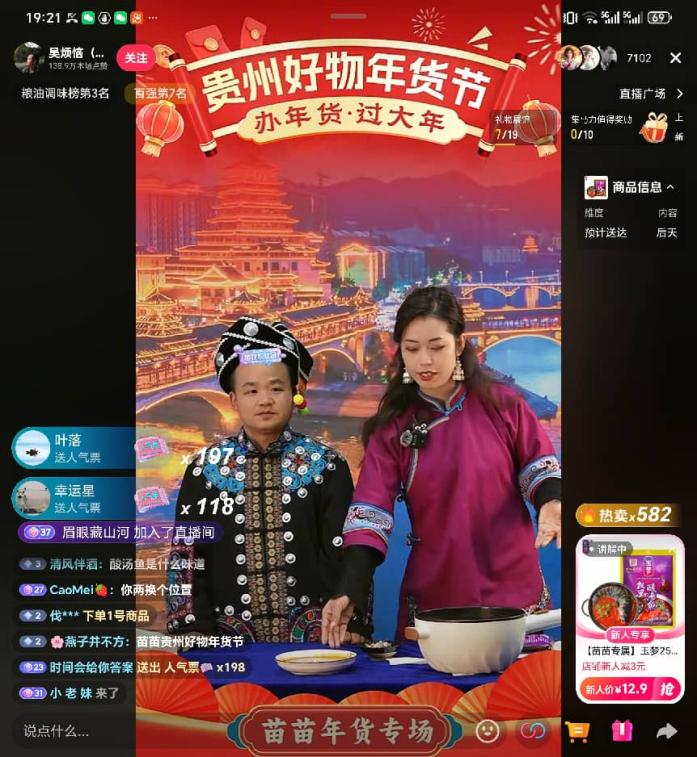Open the linked rings interaction icon
Viewport: 697px width, 757px height.
point(533,731)
